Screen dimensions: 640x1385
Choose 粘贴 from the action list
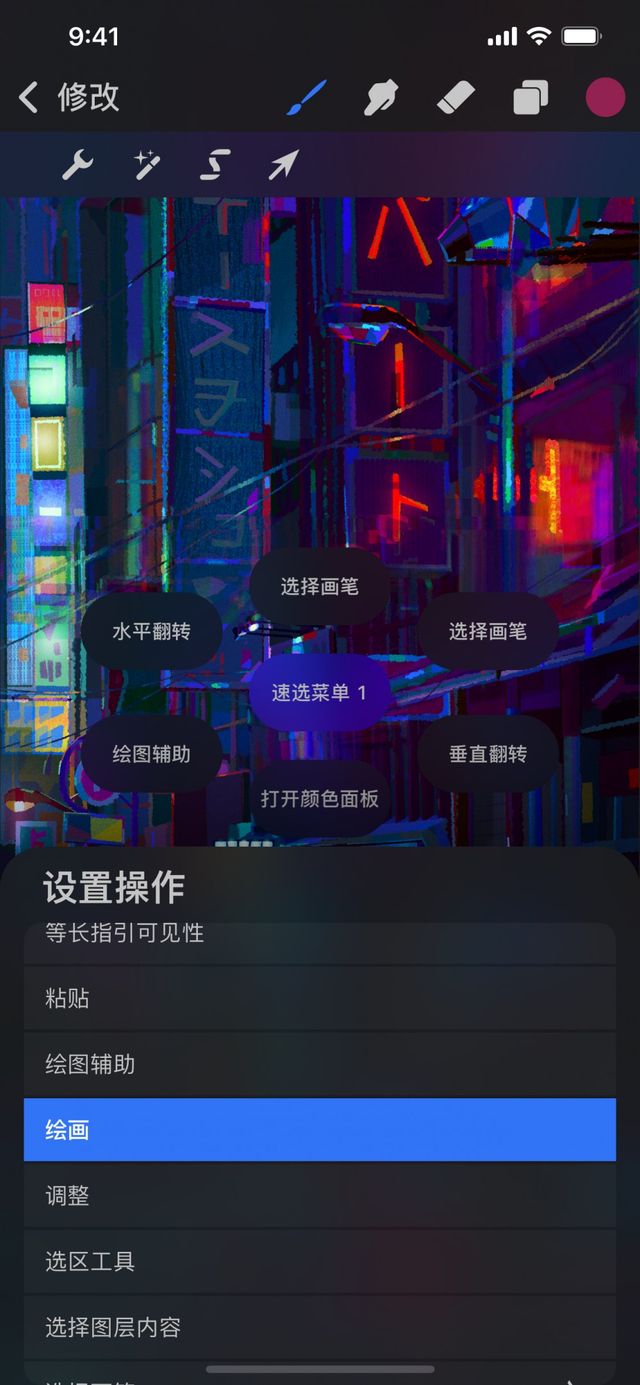[320, 998]
